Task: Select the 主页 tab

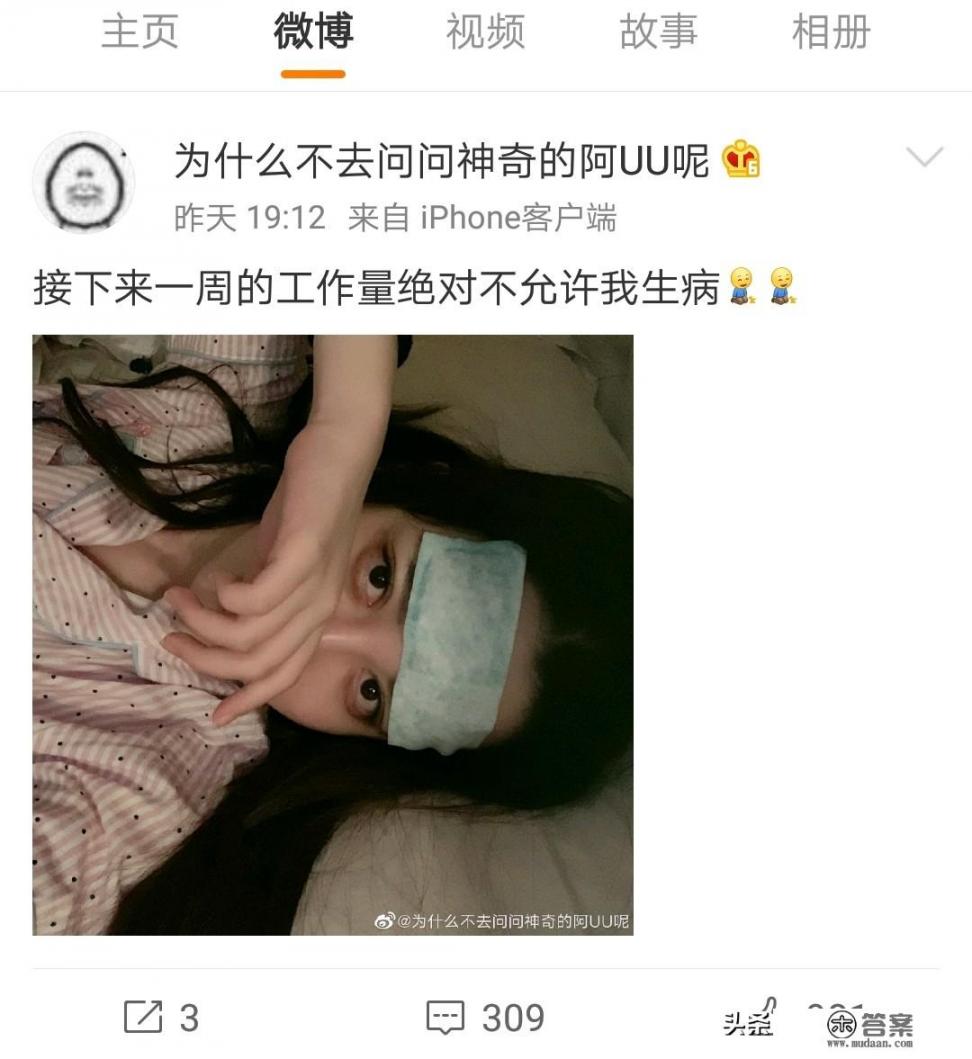Action: [x=140, y=33]
